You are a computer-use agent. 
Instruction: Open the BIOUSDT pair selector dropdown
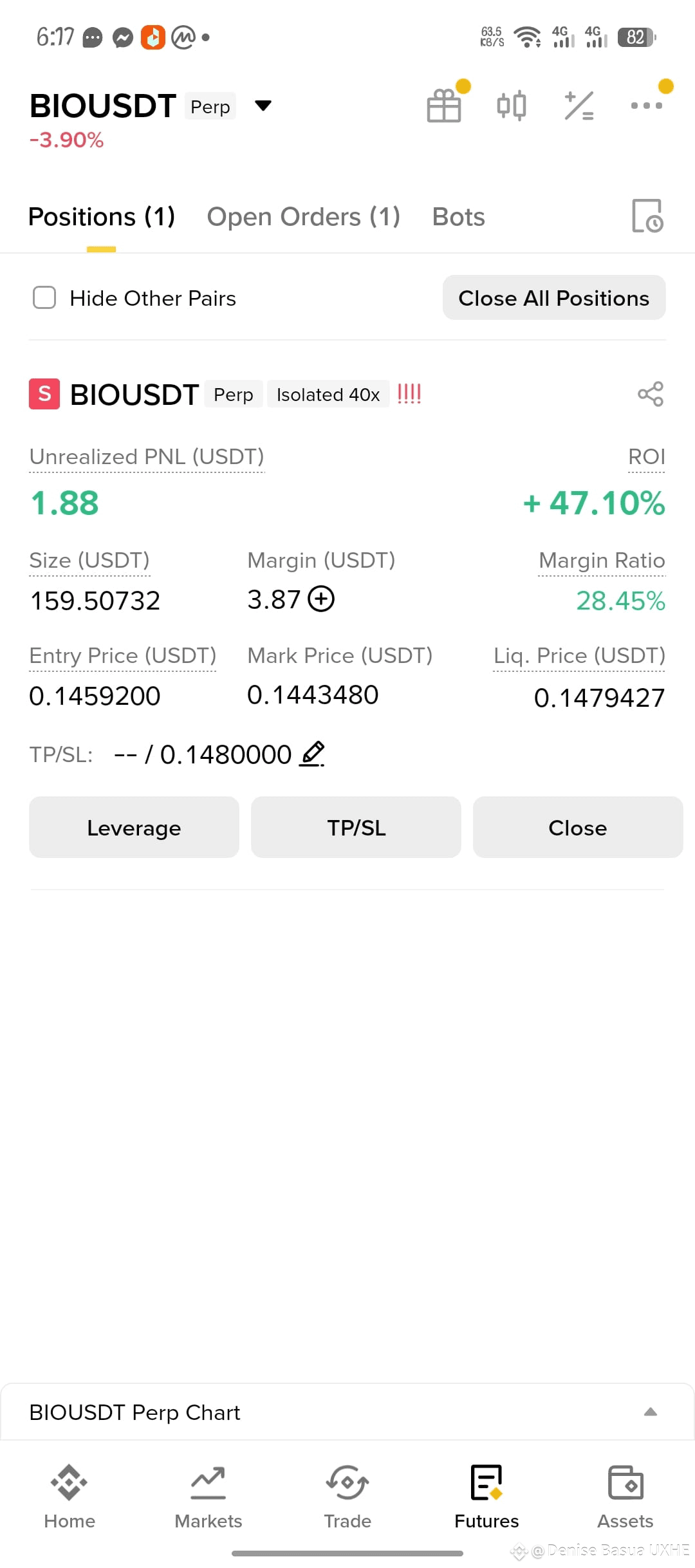(263, 106)
